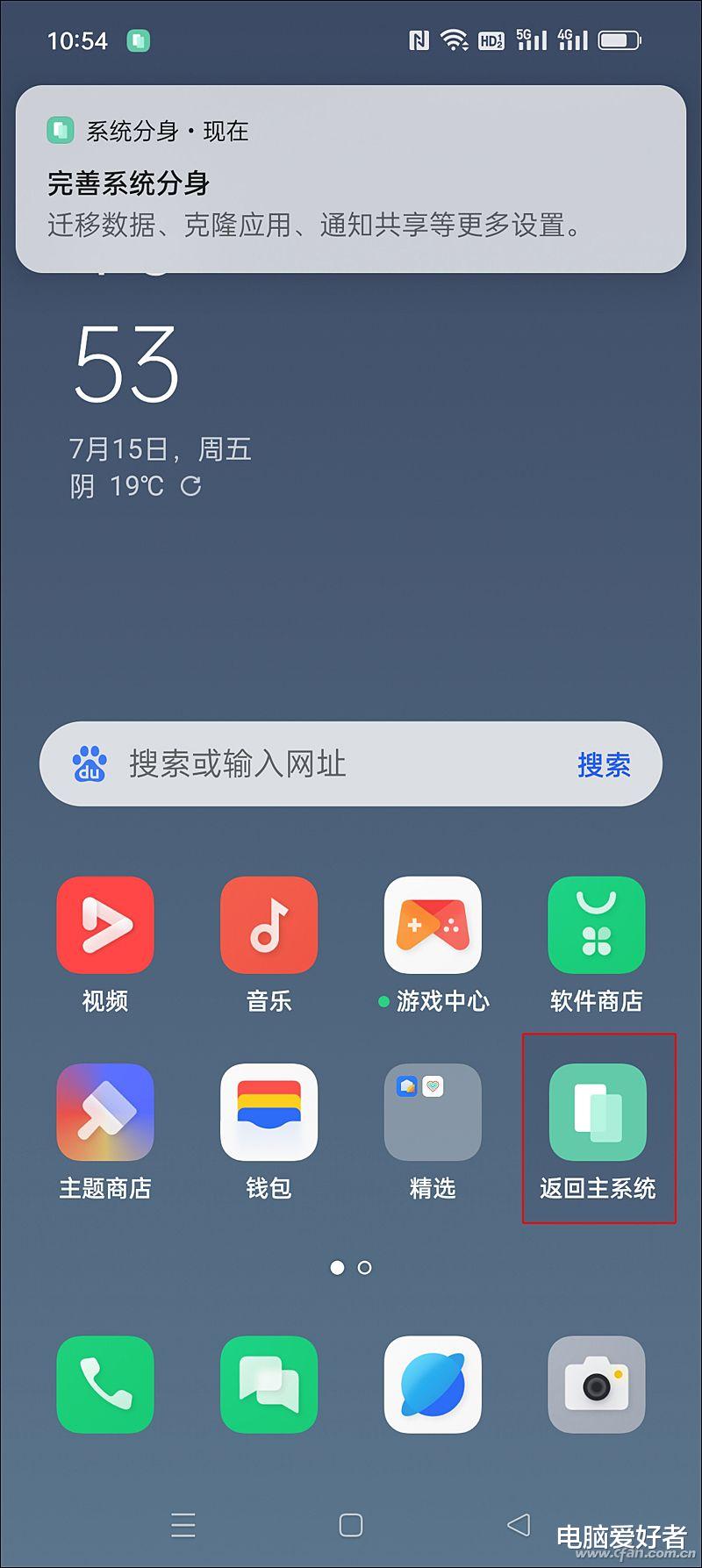Open the 游戏中心 game center
This screenshot has height=1568, width=702.
tap(433, 924)
